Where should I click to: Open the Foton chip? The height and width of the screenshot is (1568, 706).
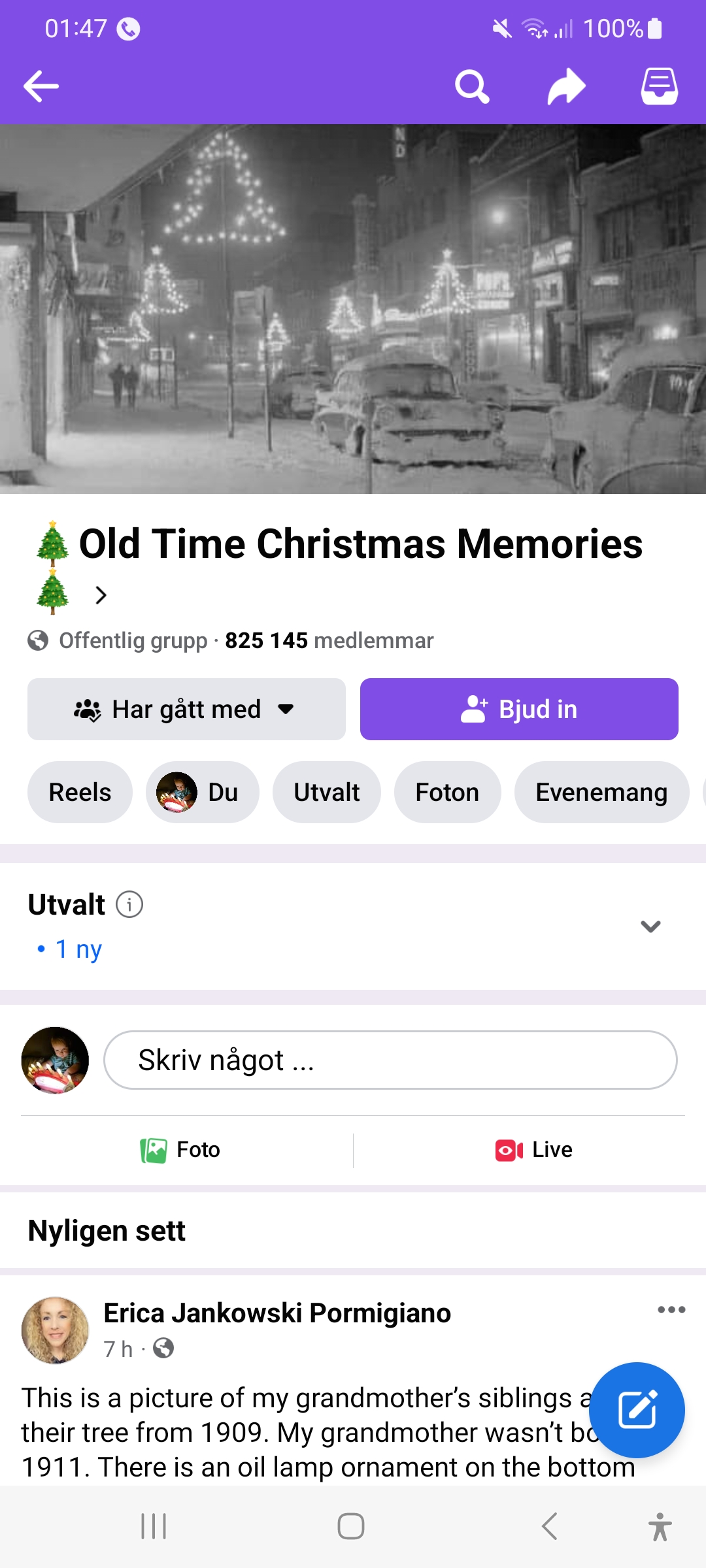coord(447,792)
